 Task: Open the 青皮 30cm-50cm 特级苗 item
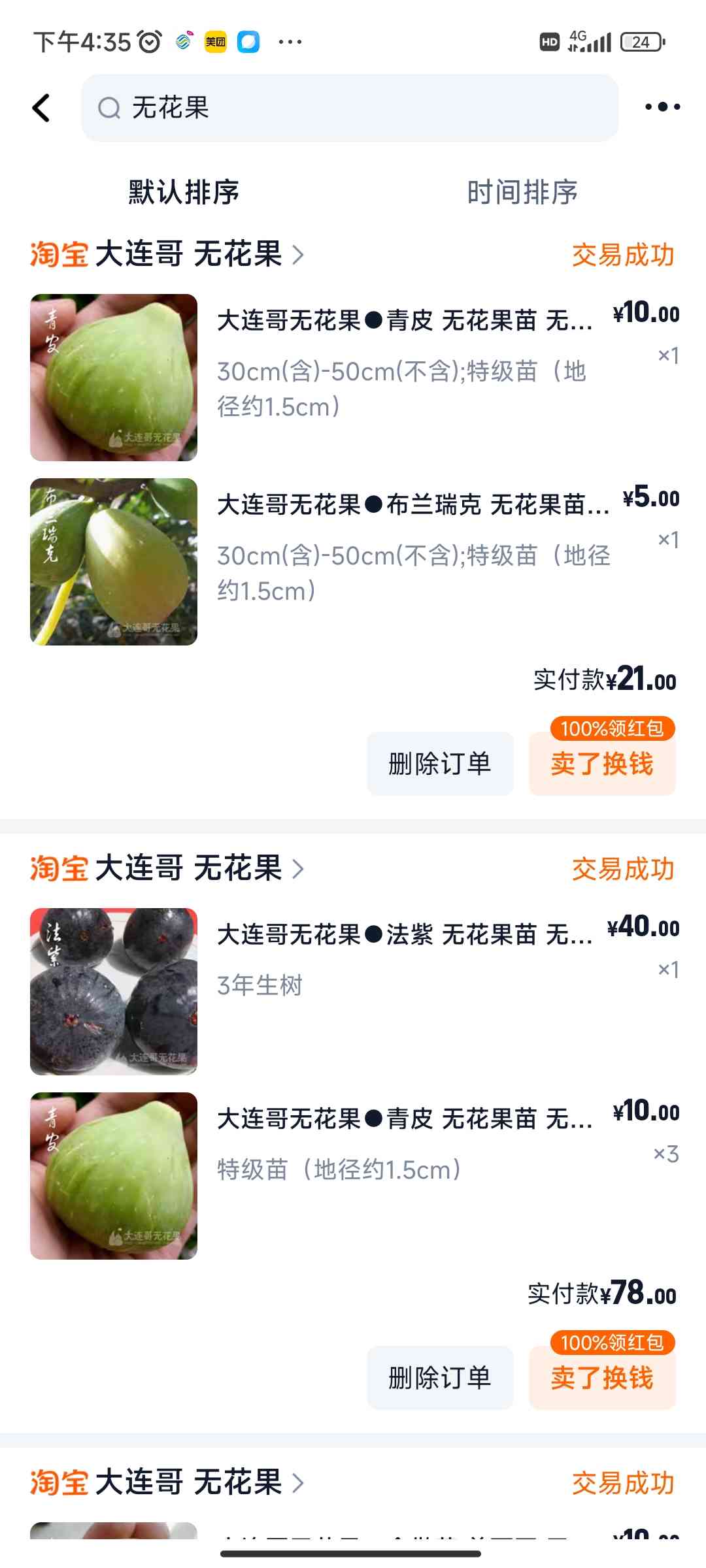(x=354, y=377)
